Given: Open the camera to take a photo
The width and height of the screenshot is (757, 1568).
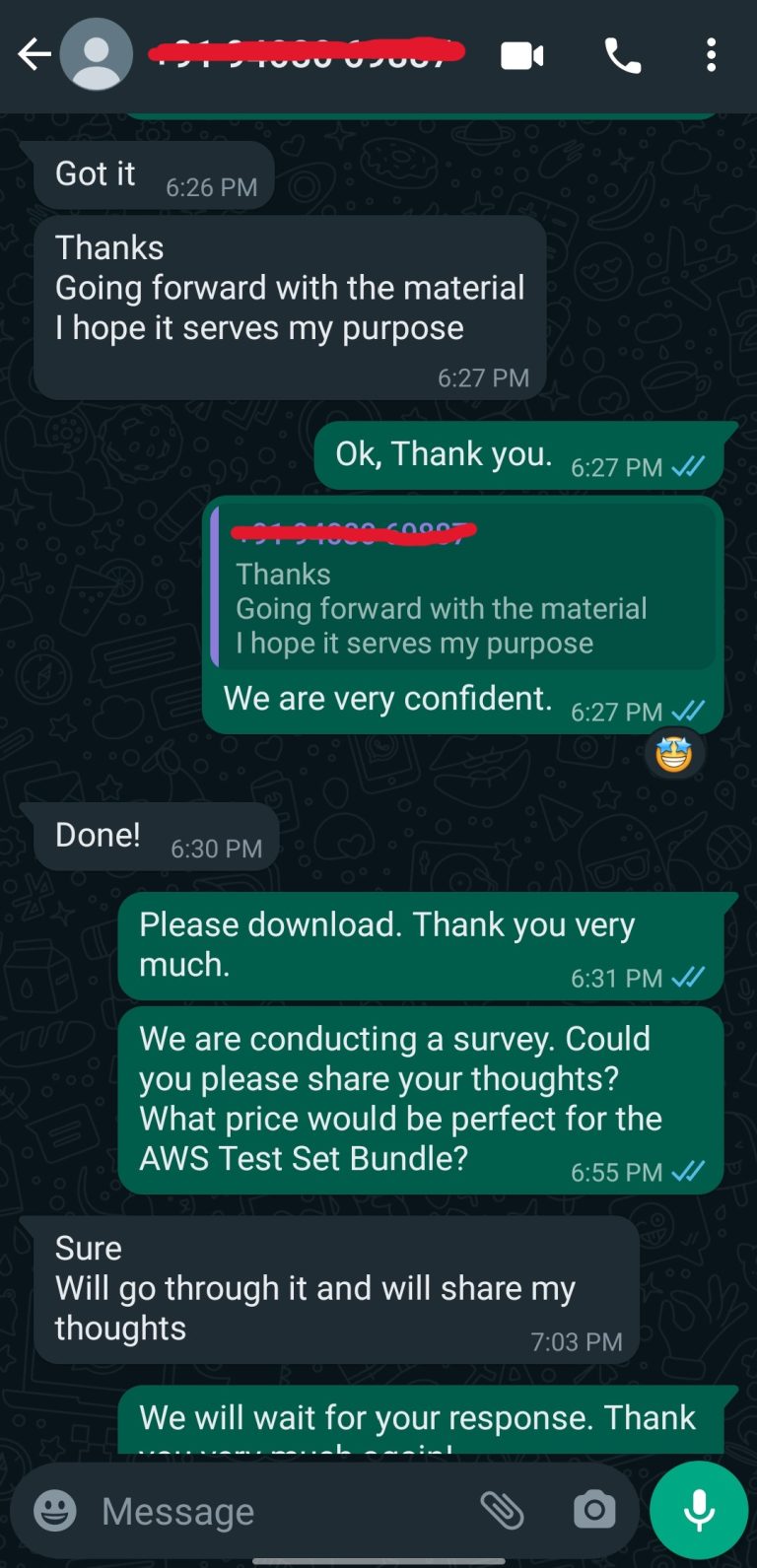Looking at the screenshot, I should coord(594,1510).
